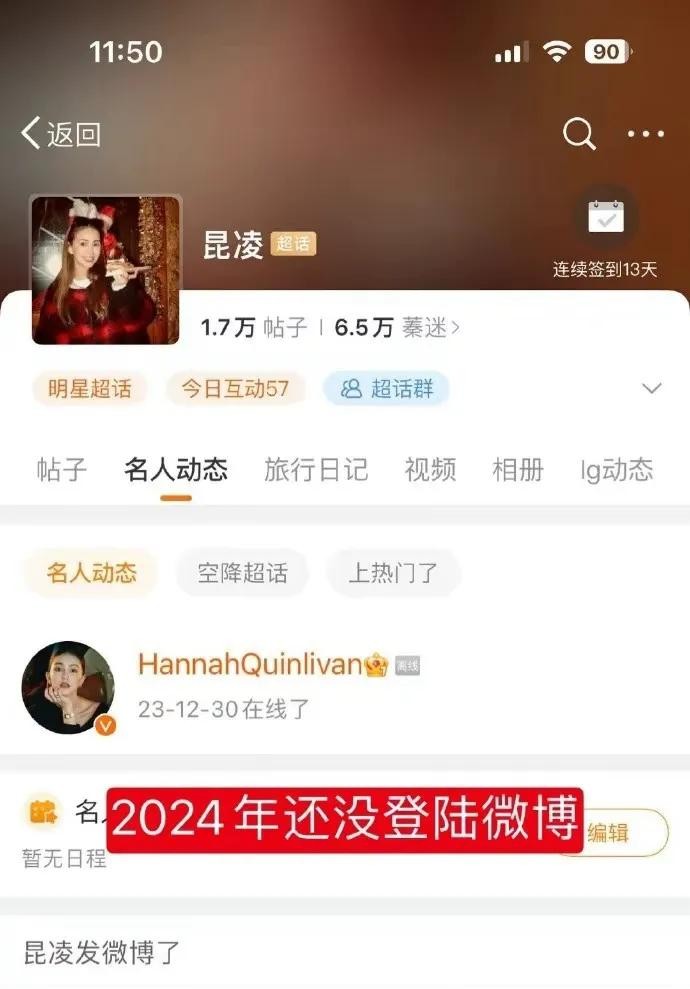This screenshot has width=690, height=989.
Task: Open the lg动态 tab
Action: click(616, 469)
